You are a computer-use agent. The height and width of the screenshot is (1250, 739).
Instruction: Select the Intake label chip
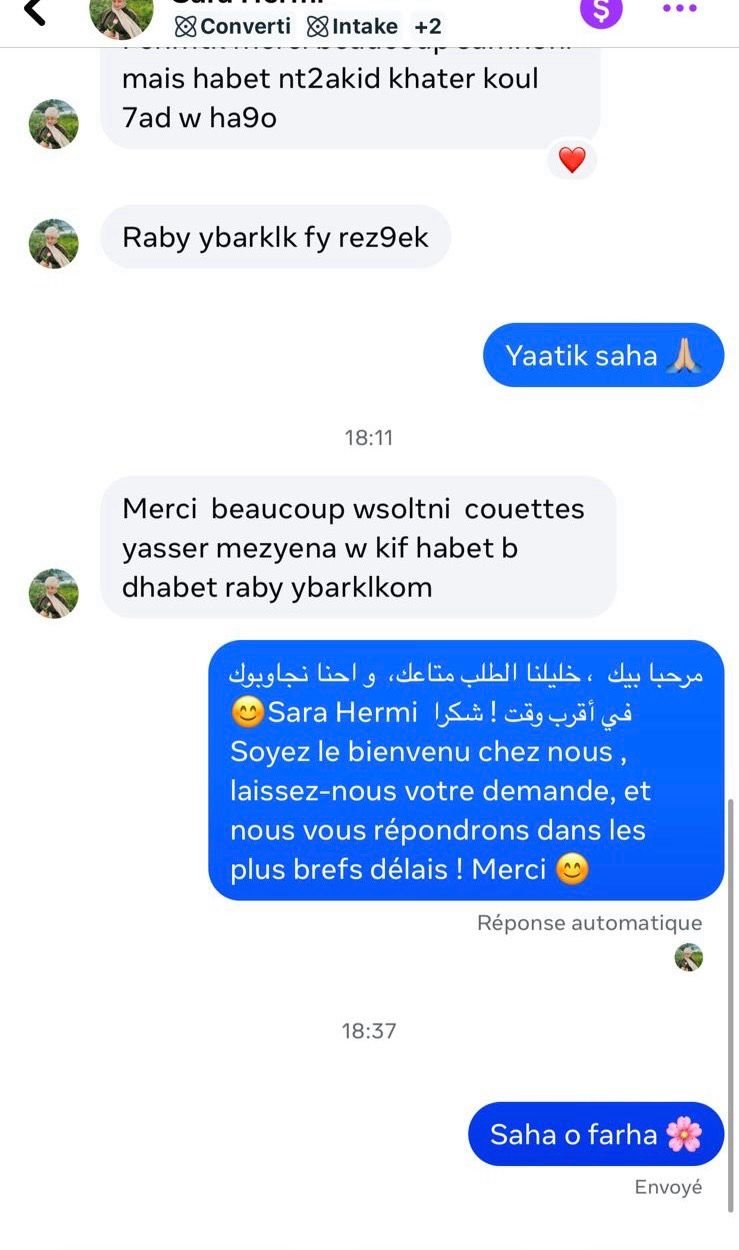pyautogui.click(x=352, y=27)
